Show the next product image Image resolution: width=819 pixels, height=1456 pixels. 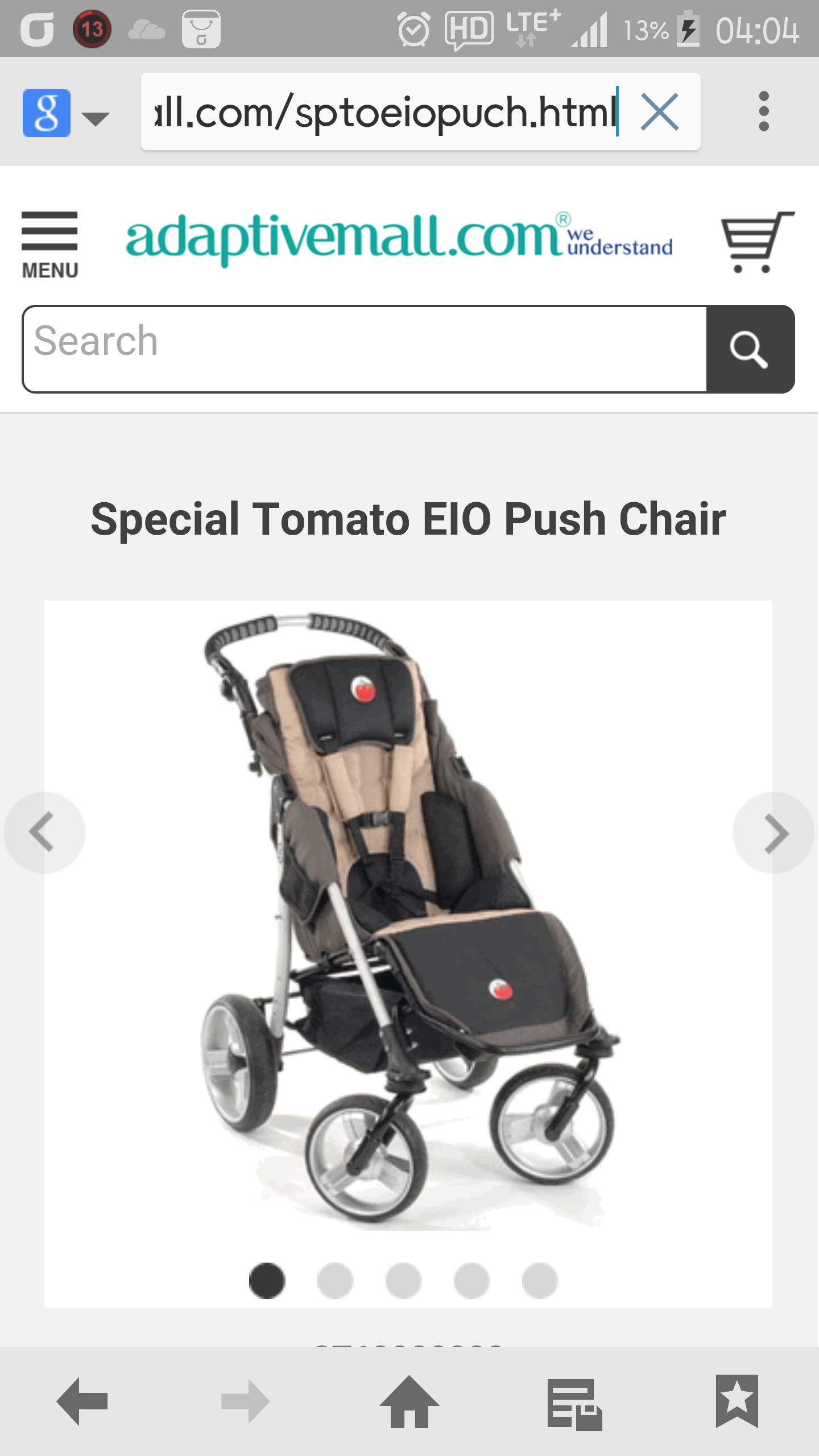tap(774, 833)
